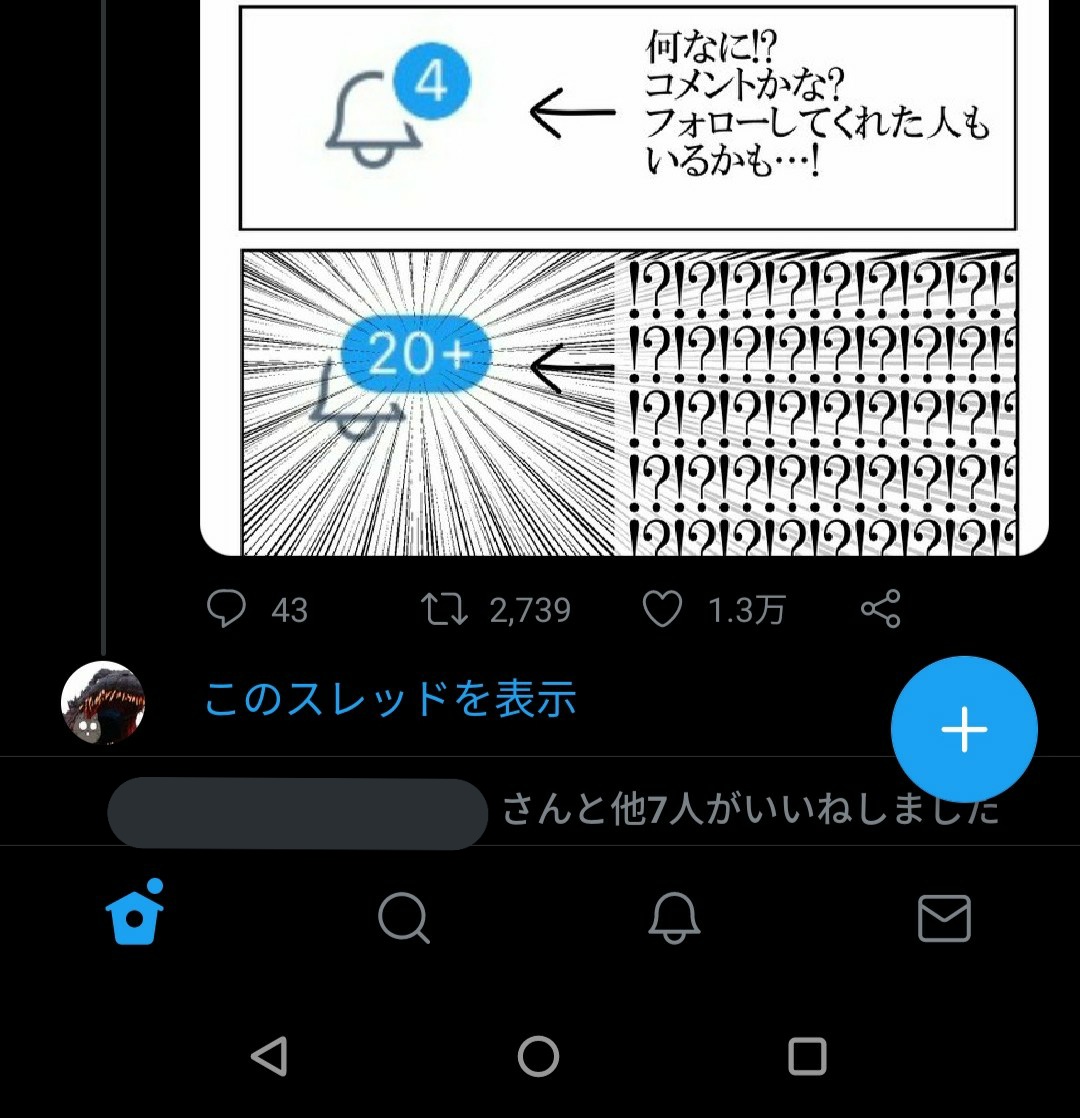Compose a new tweet with the plus button
Screen dimensions: 1080x1118
point(964,730)
